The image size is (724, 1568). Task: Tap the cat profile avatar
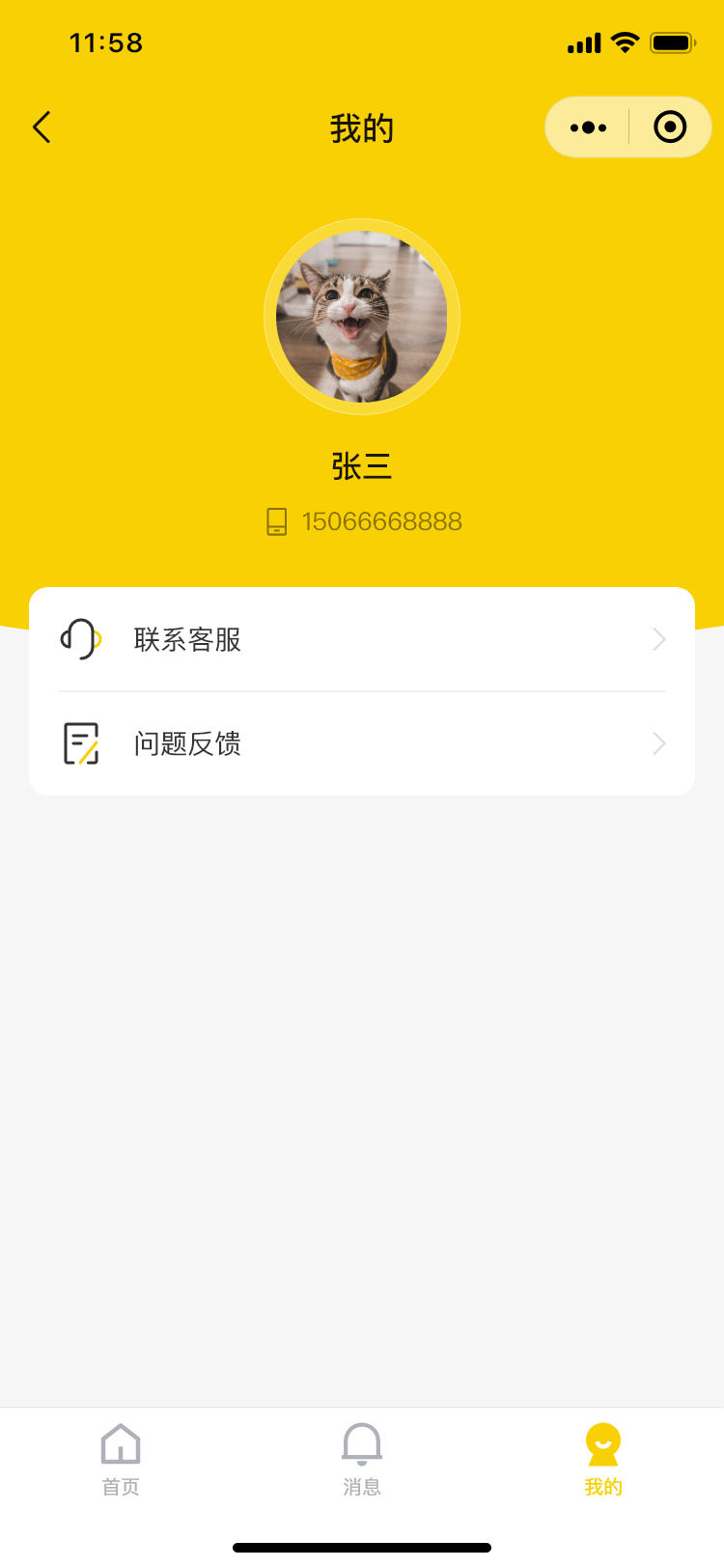(362, 317)
